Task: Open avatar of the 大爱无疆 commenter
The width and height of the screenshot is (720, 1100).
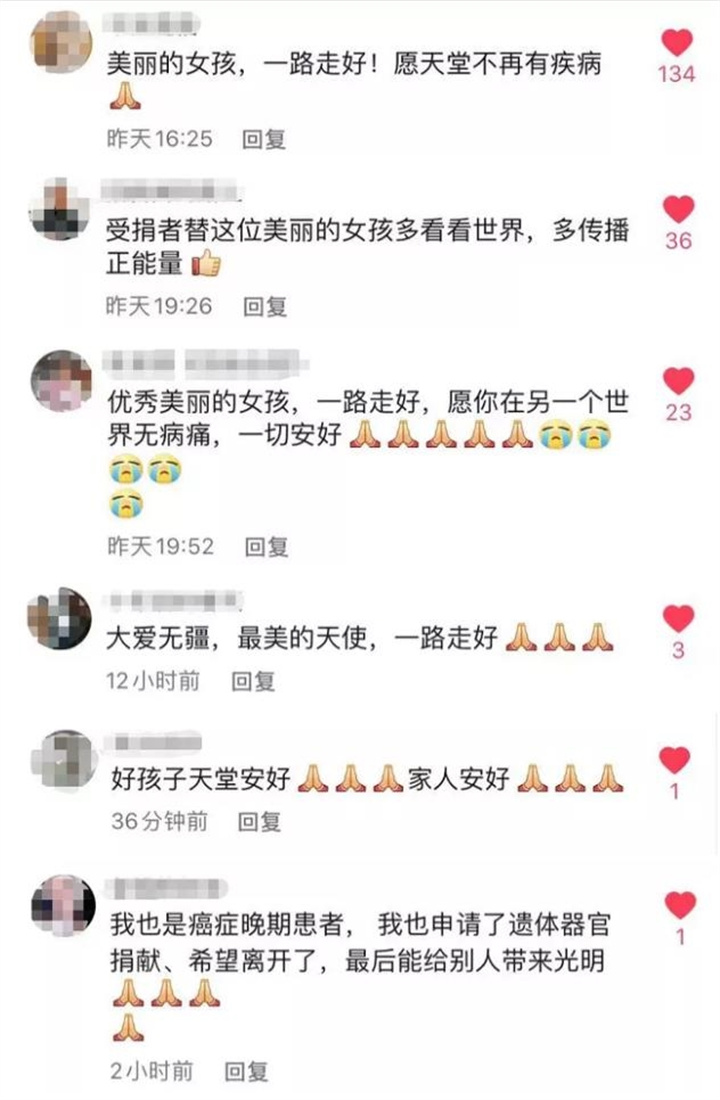Action: pyautogui.click(x=59, y=618)
